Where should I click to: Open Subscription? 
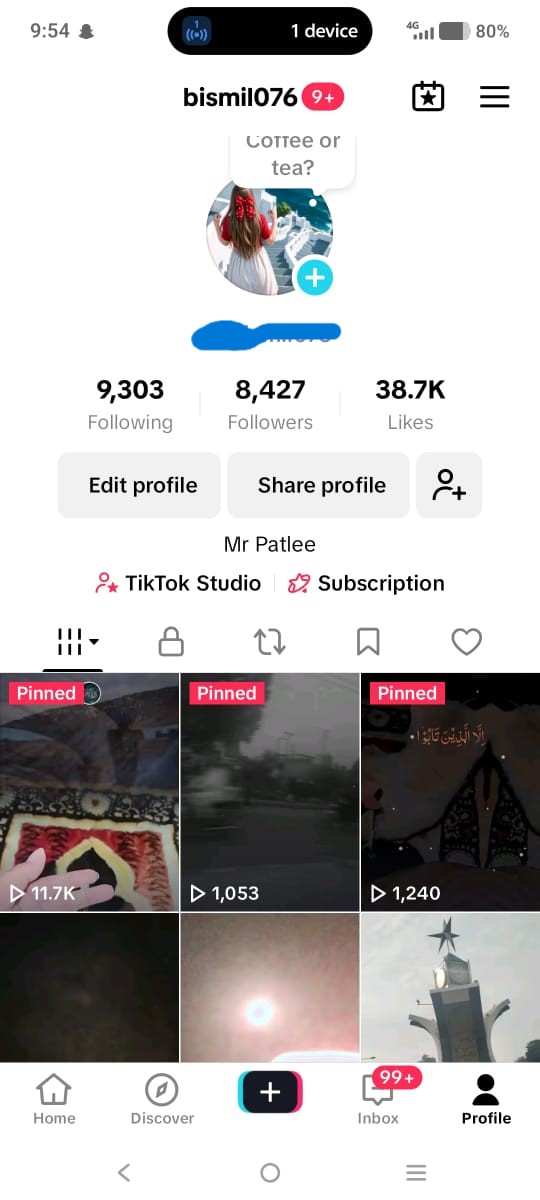click(366, 583)
